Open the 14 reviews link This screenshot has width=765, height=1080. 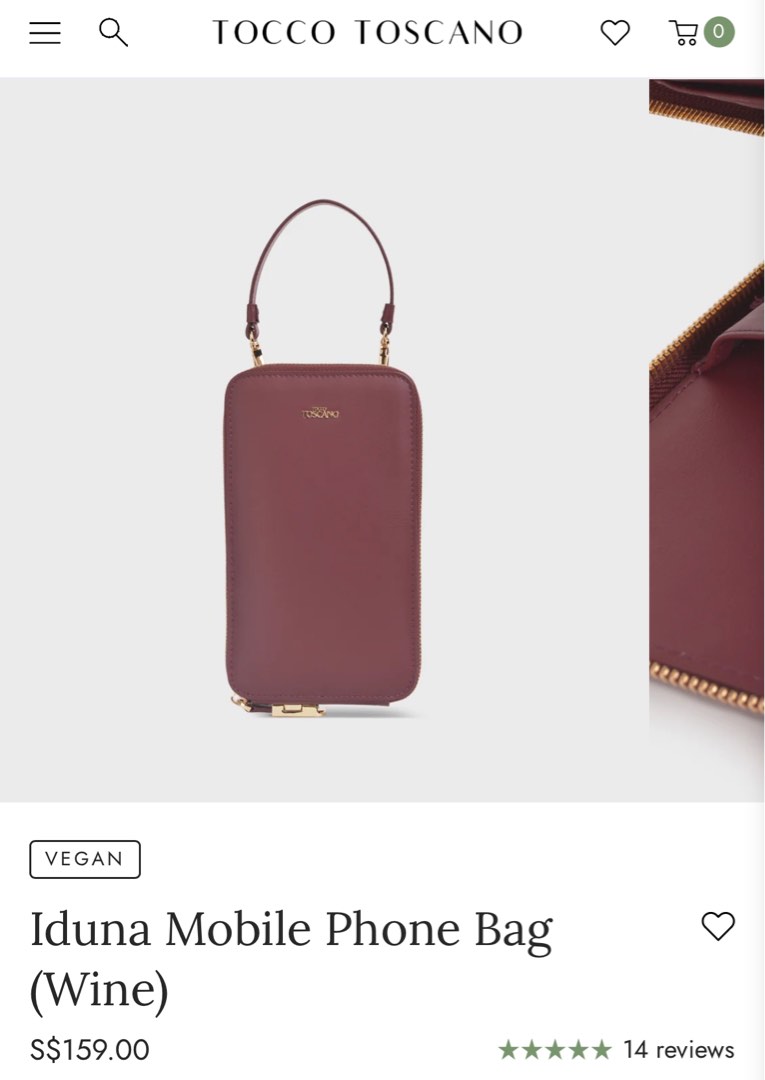pyautogui.click(x=678, y=1049)
